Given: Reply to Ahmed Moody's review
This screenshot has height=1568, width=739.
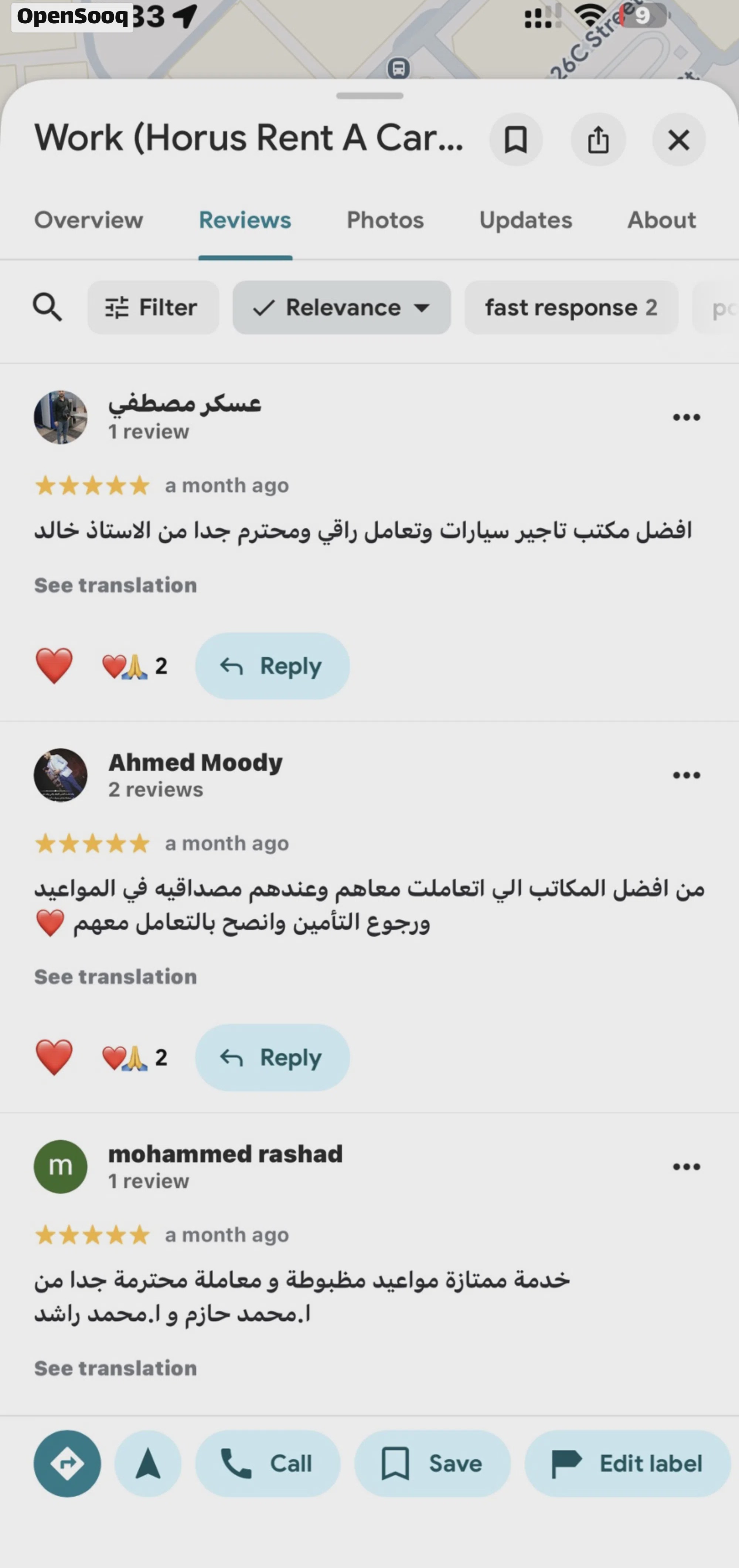Looking at the screenshot, I should coord(272,1057).
